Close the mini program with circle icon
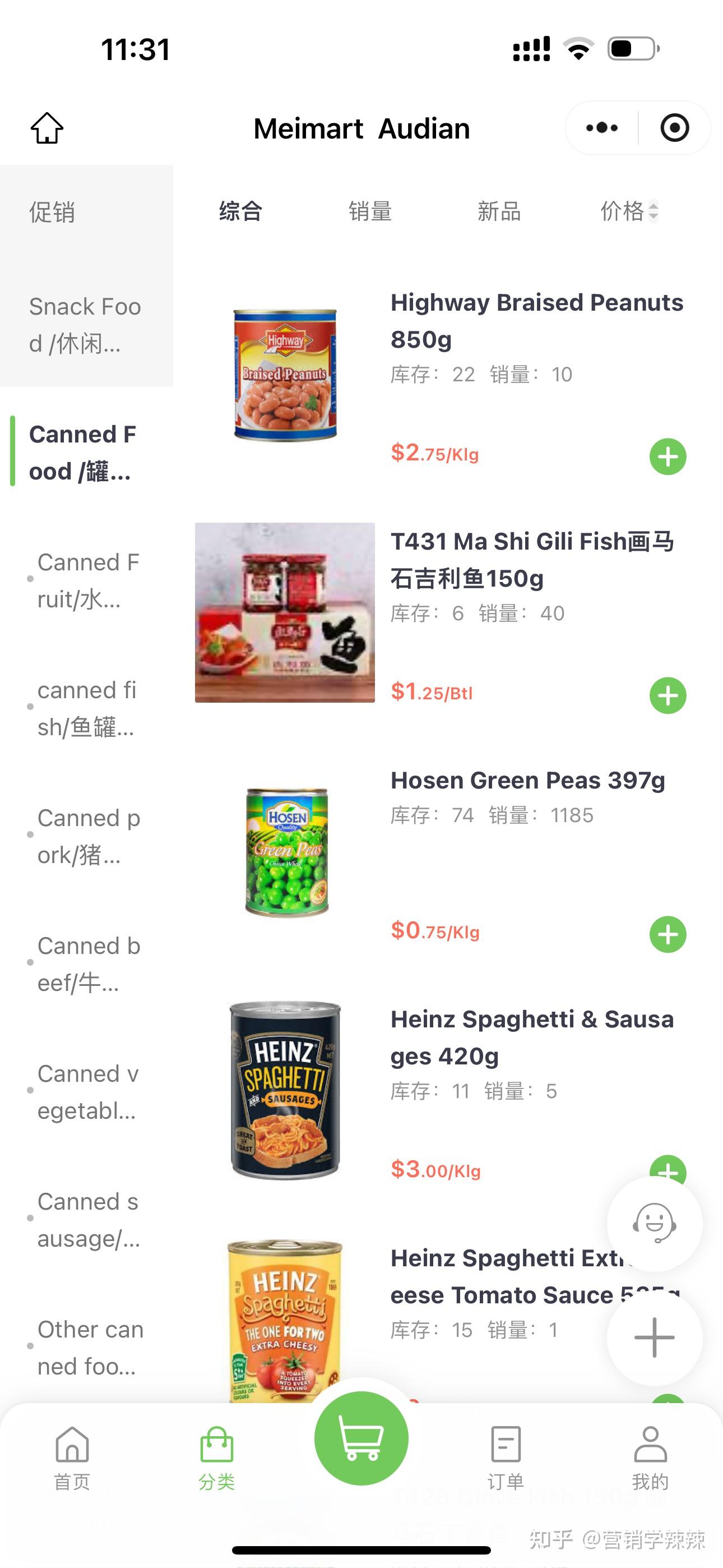The image size is (723, 1568). [674, 128]
